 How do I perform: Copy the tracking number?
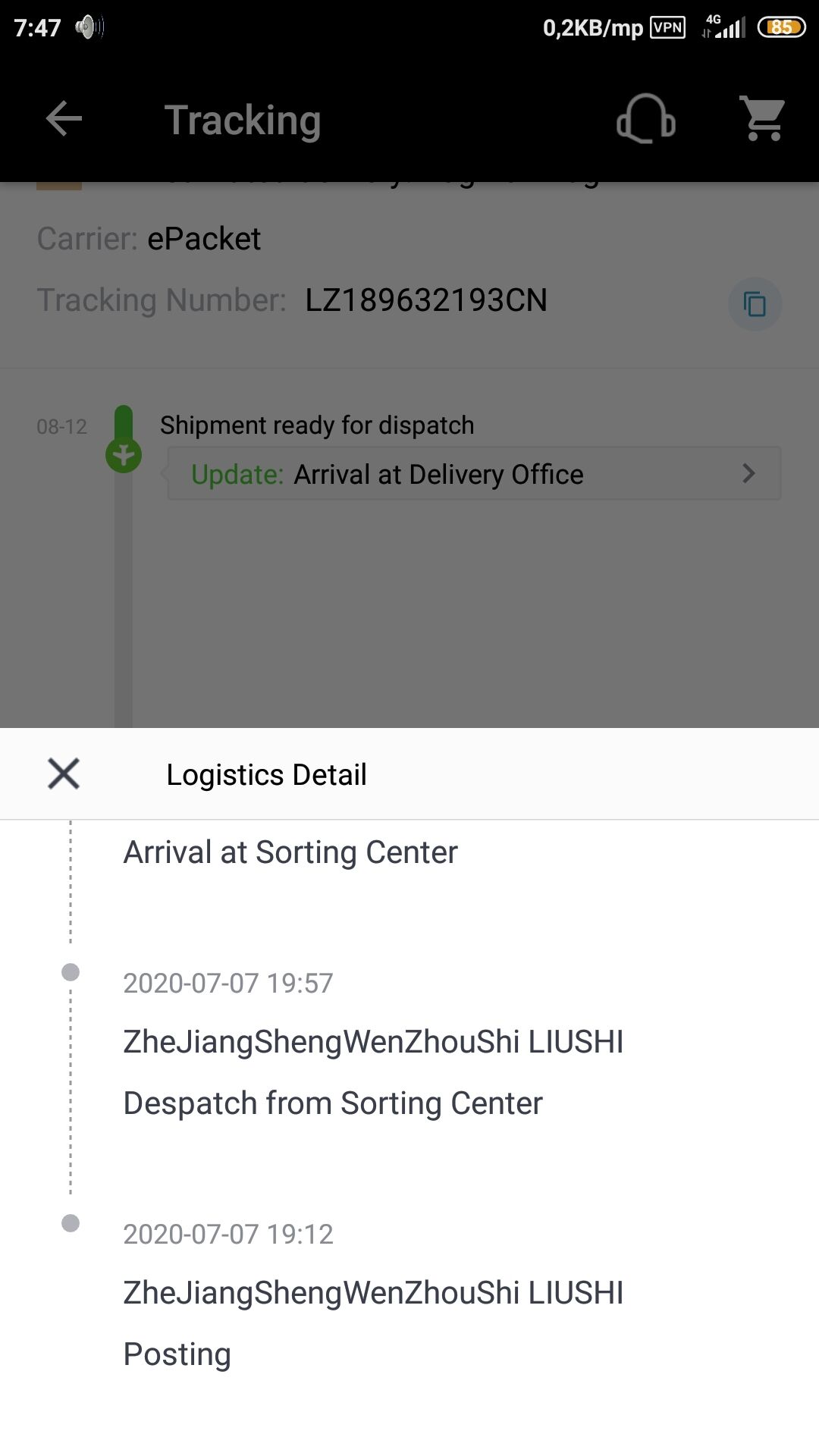[755, 304]
